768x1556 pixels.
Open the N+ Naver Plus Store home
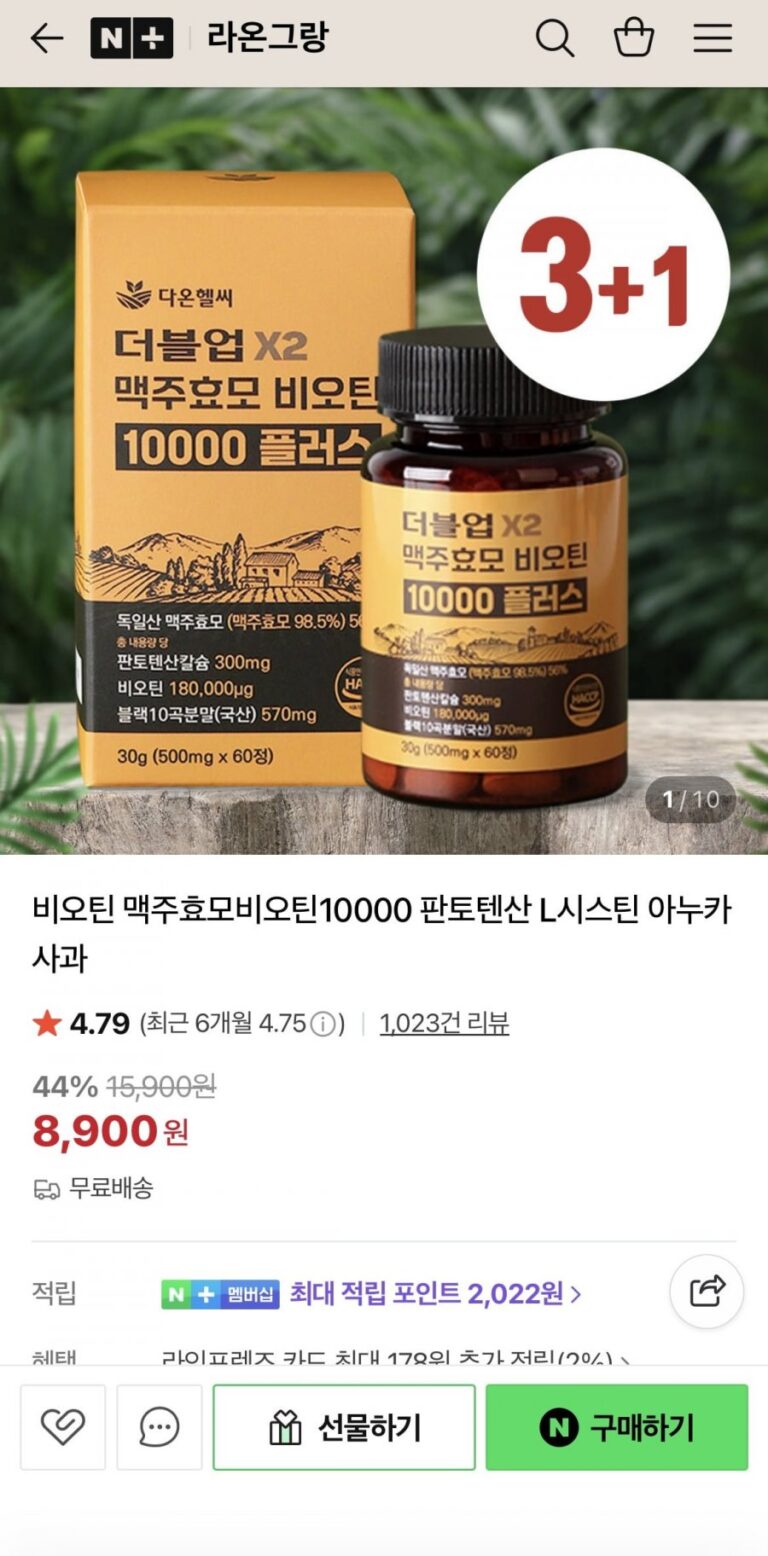[131, 39]
